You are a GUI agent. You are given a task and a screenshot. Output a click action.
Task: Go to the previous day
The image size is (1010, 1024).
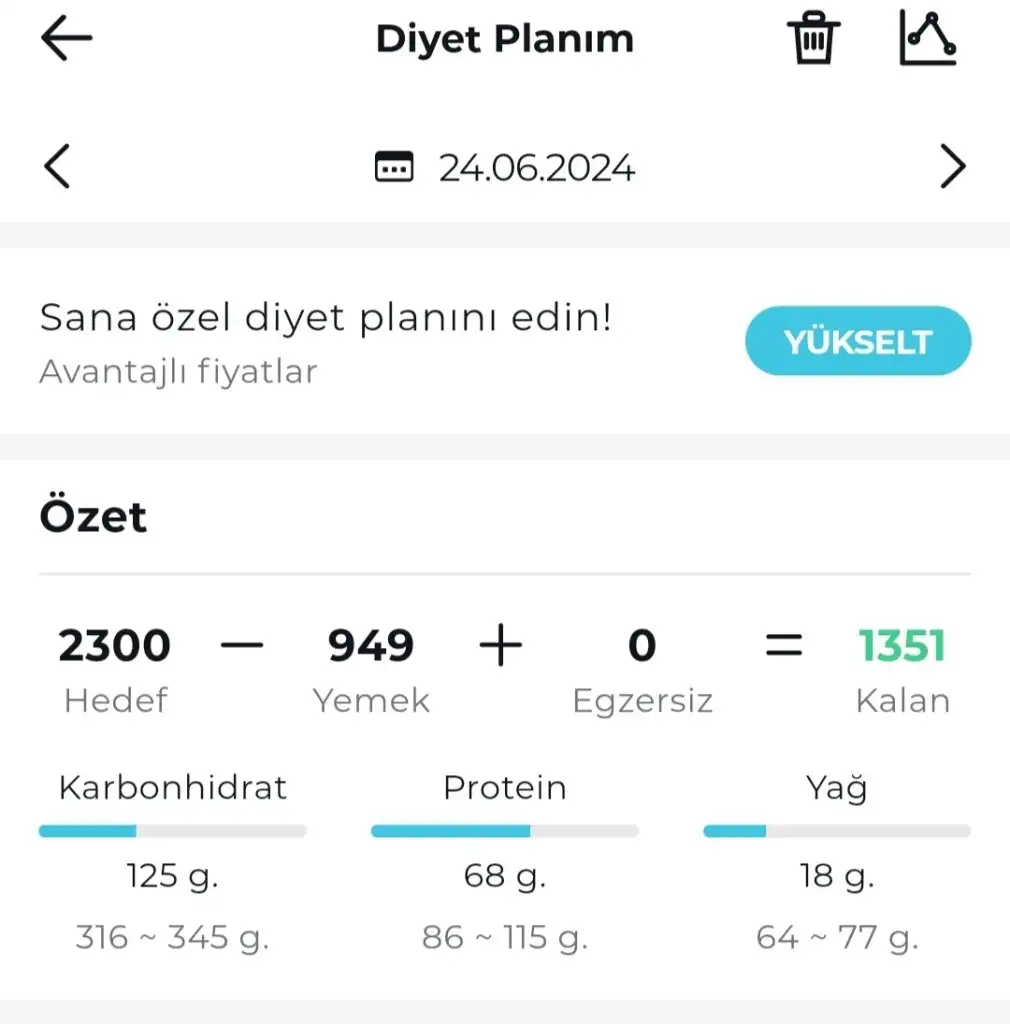click(x=58, y=167)
